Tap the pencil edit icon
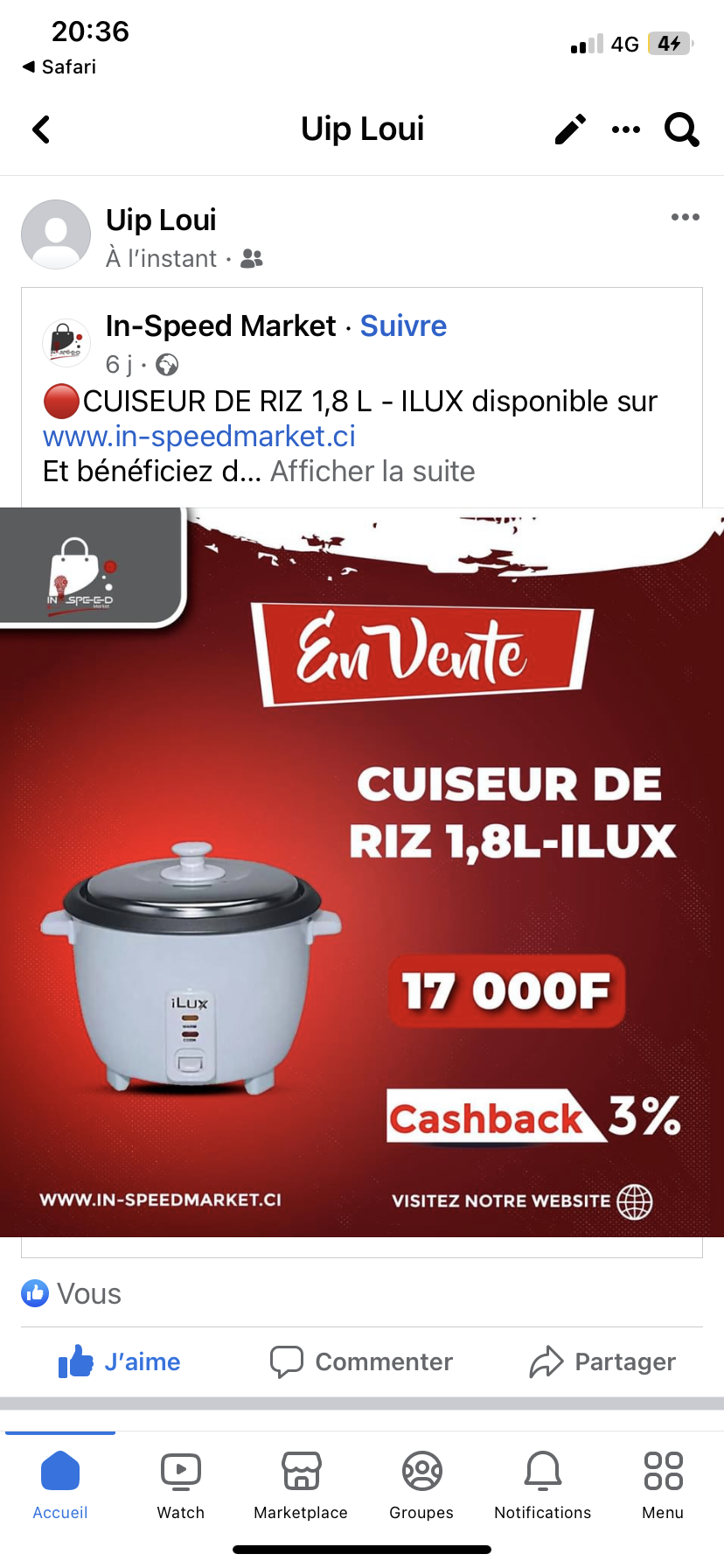The width and height of the screenshot is (724, 1568). coord(570,129)
